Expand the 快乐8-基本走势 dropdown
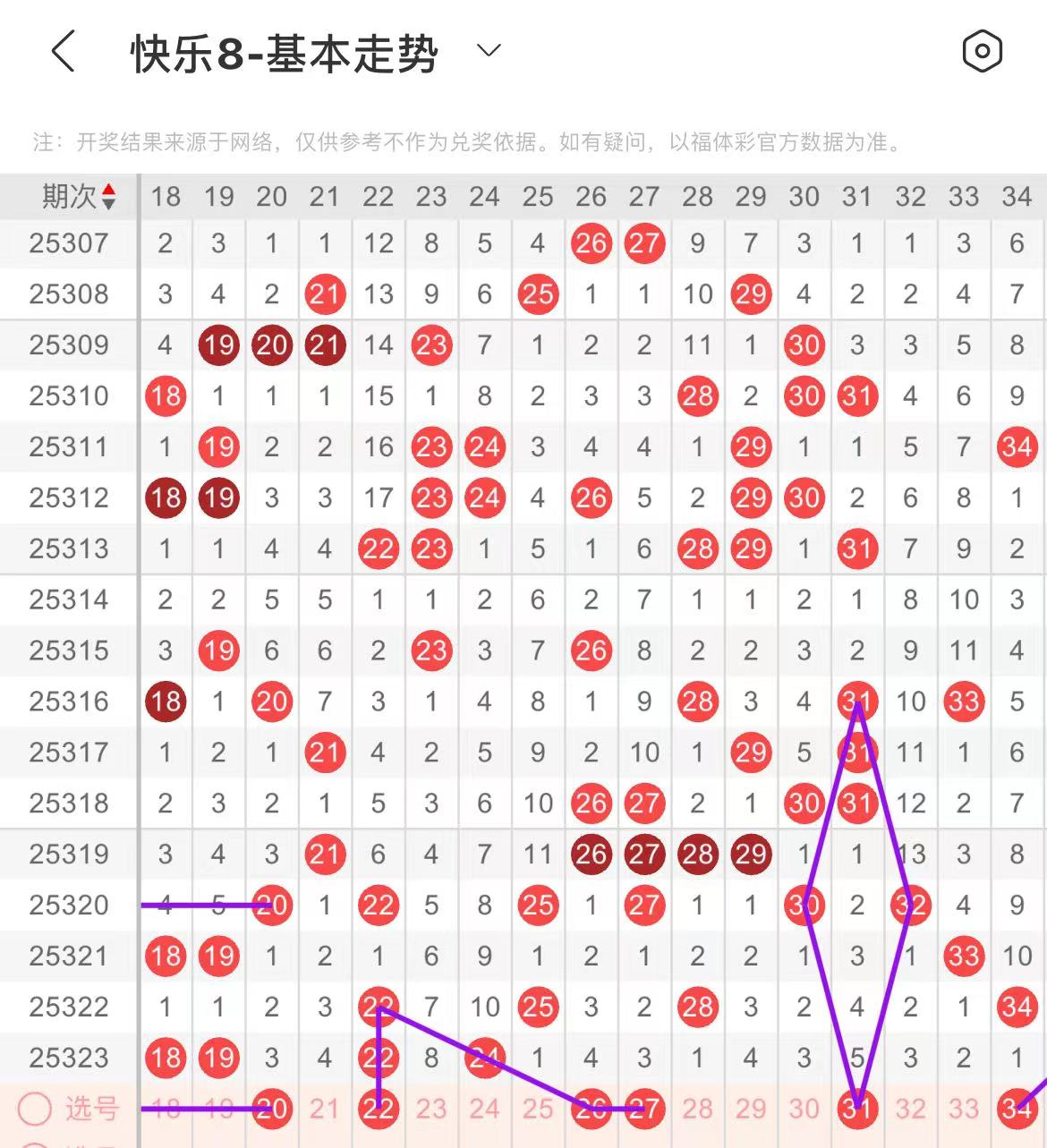The height and width of the screenshot is (1148, 1047). point(489,51)
